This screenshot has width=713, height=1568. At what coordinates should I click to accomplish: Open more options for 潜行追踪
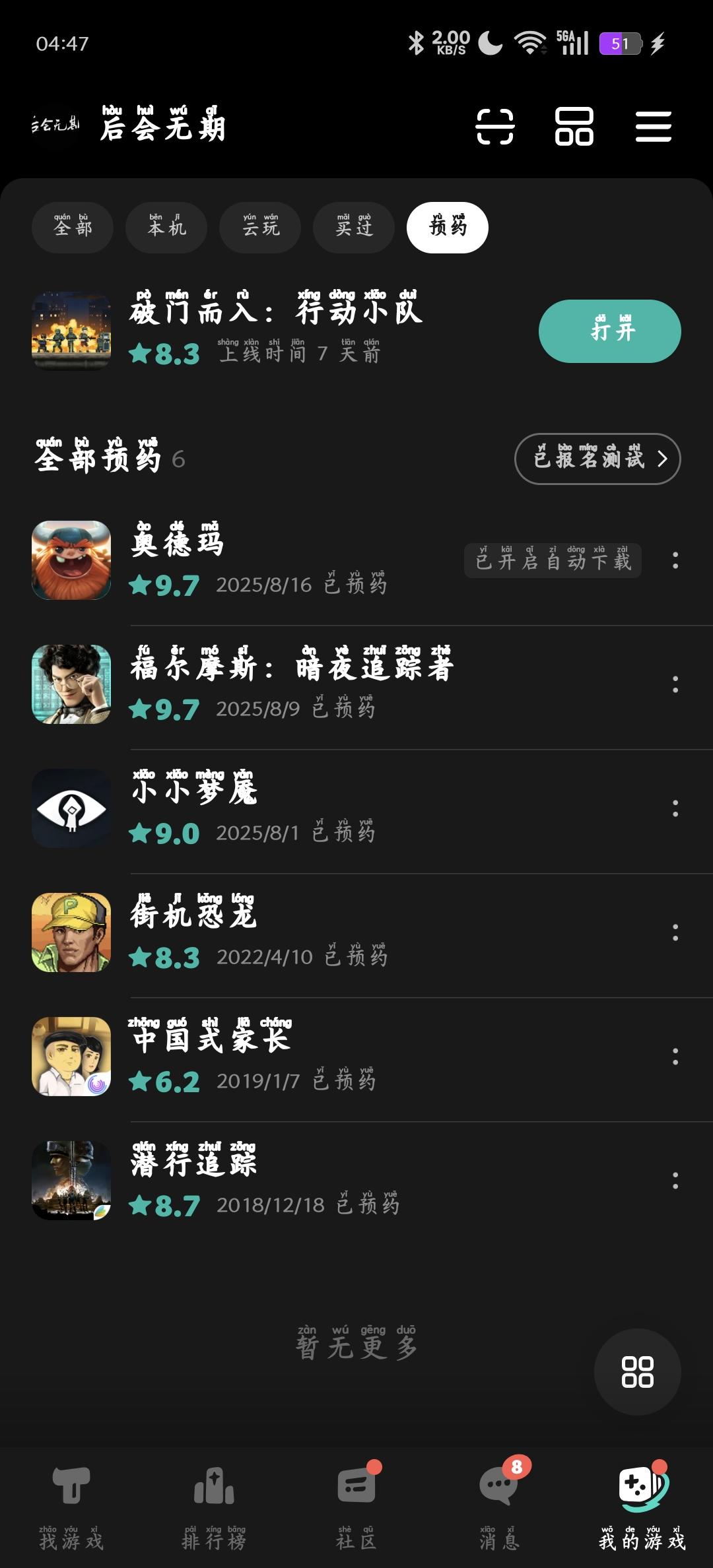pyautogui.click(x=675, y=1181)
